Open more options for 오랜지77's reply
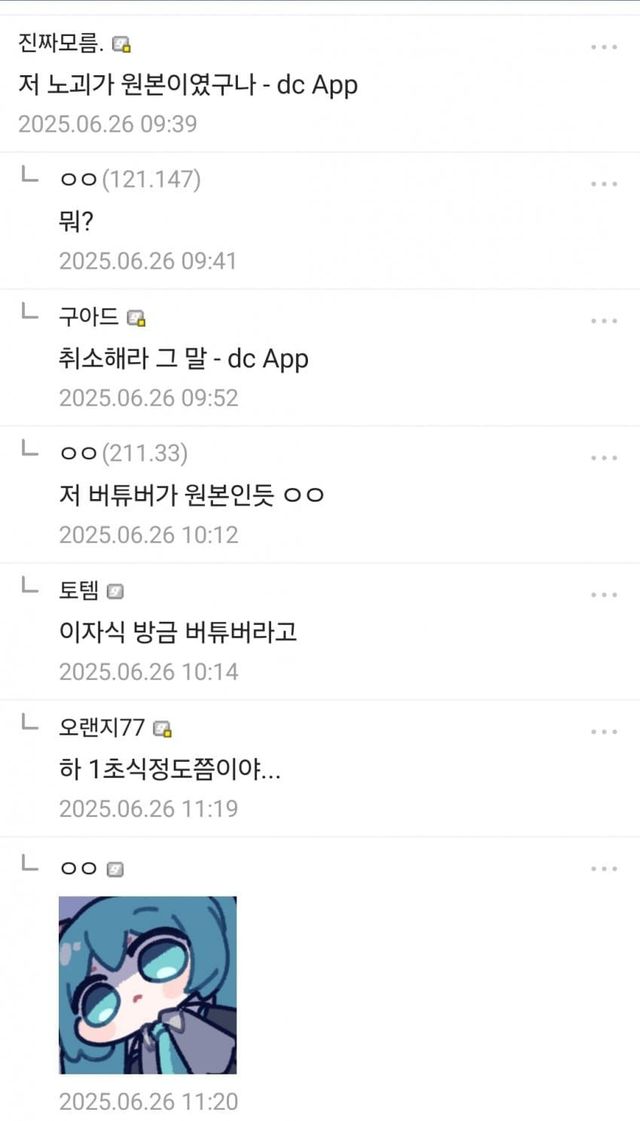This screenshot has height=1121, width=640. (x=603, y=732)
